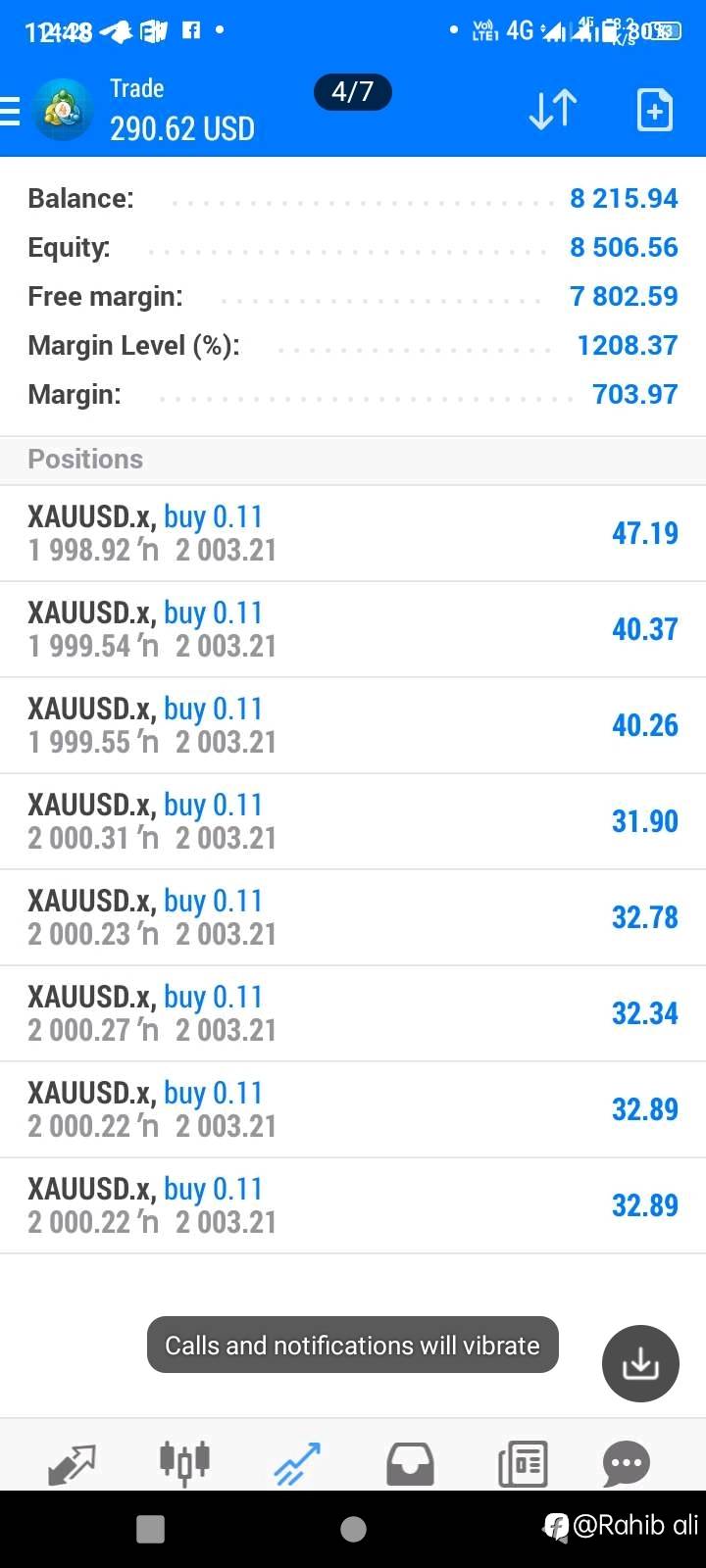Viewport: 706px width, 1568px height.
Task: Open position bought at 1 999.54
Action: click(x=353, y=629)
